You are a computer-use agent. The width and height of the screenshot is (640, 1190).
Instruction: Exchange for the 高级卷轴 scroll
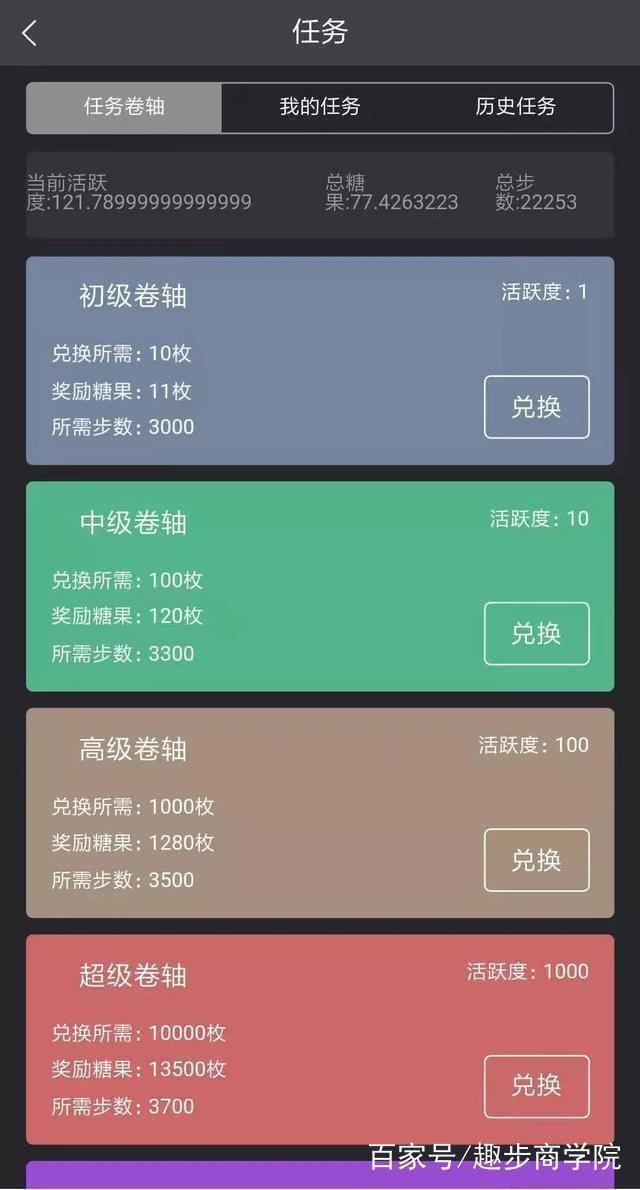point(536,860)
